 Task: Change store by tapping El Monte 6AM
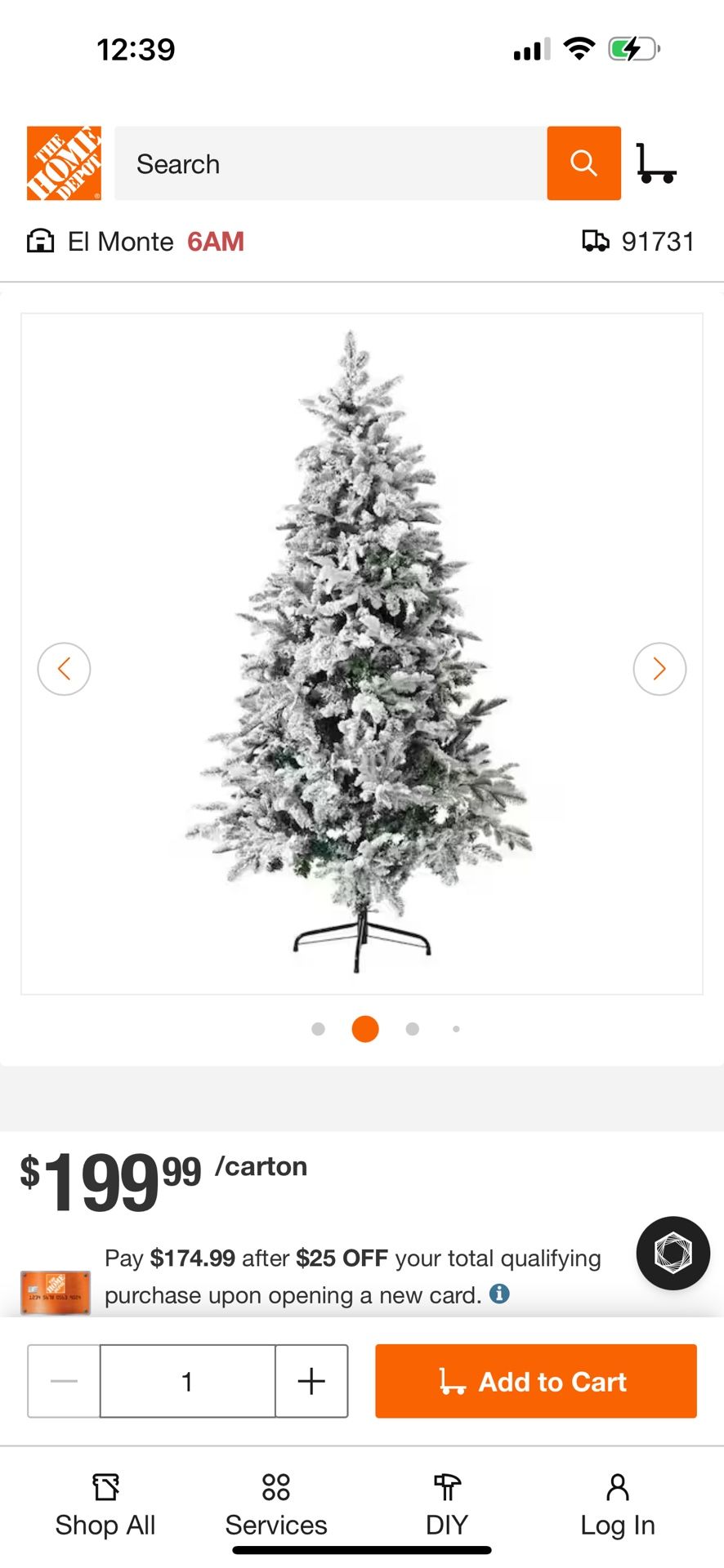155,241
